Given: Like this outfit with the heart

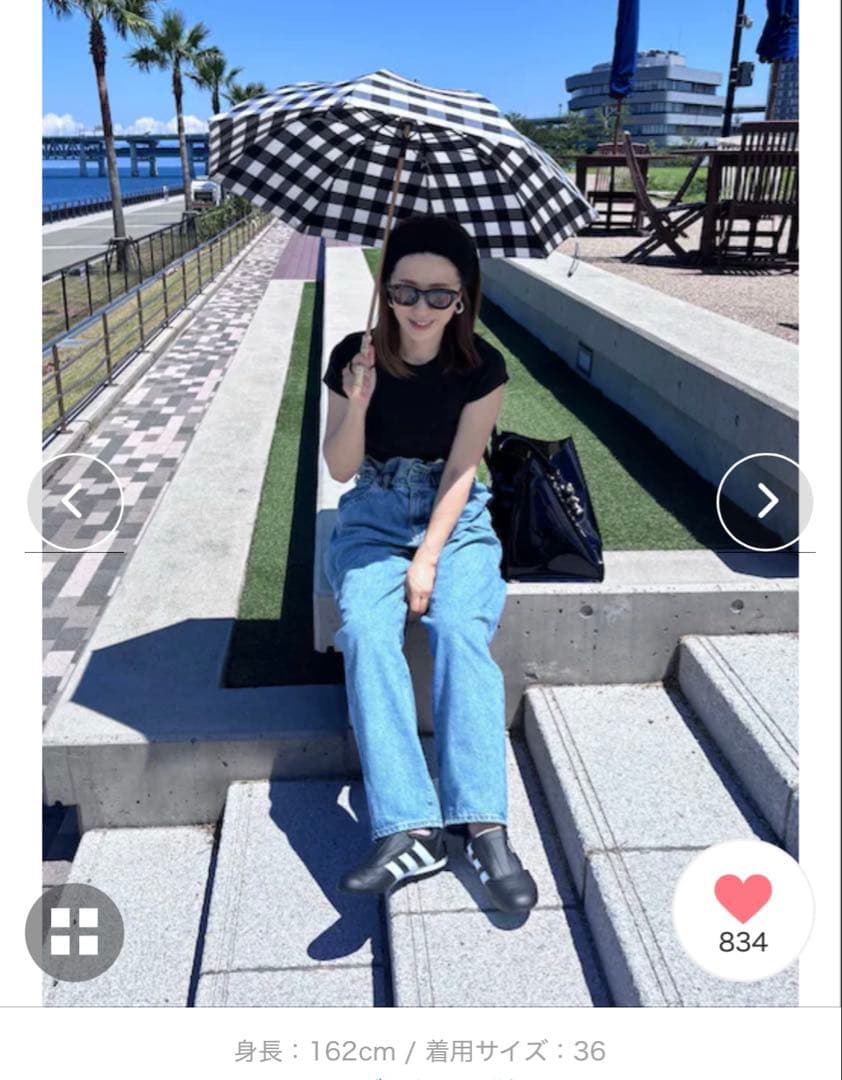Looking at the screenshot, I should (x=743, y=898).
